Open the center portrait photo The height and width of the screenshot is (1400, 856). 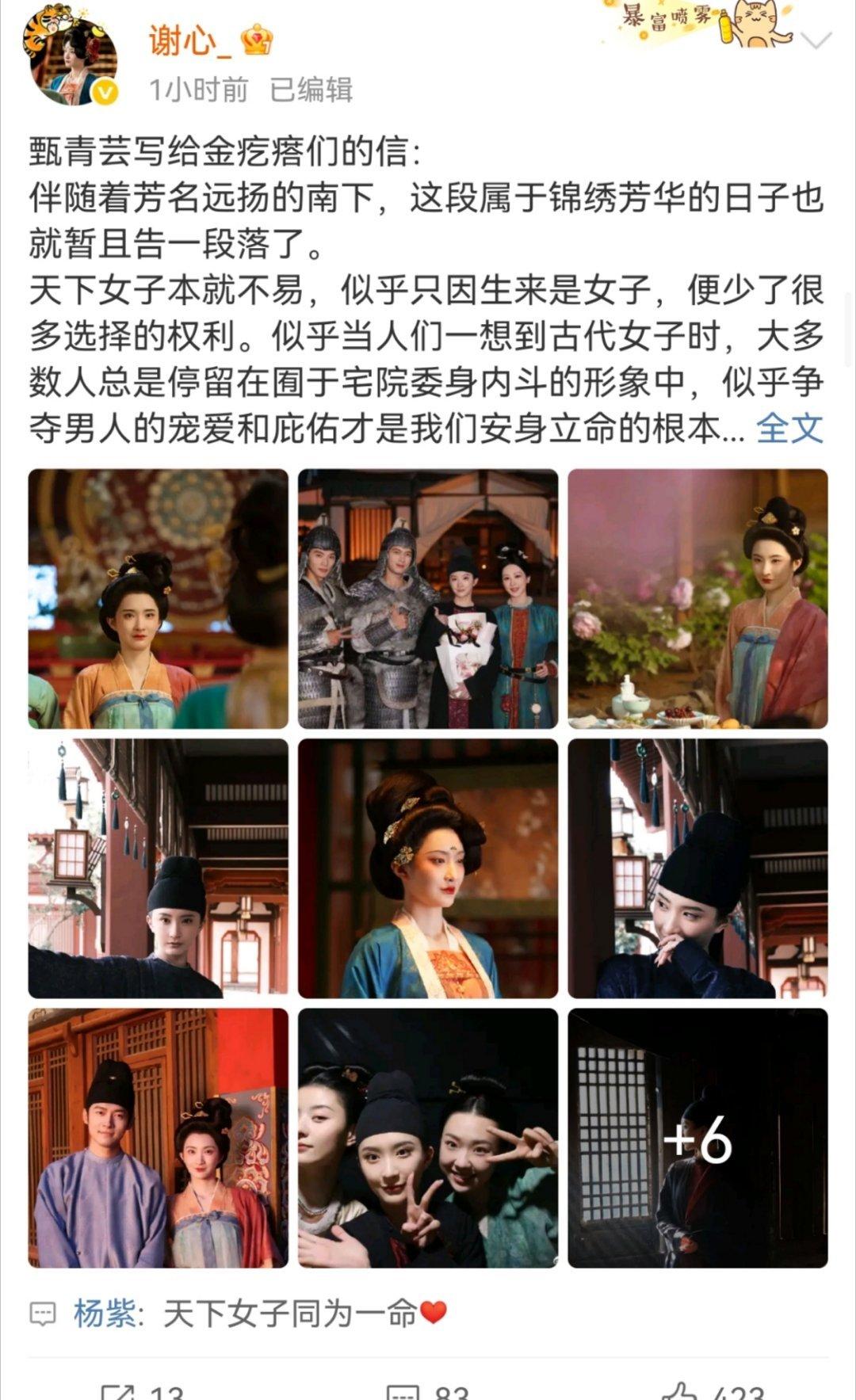coord(428,868)
